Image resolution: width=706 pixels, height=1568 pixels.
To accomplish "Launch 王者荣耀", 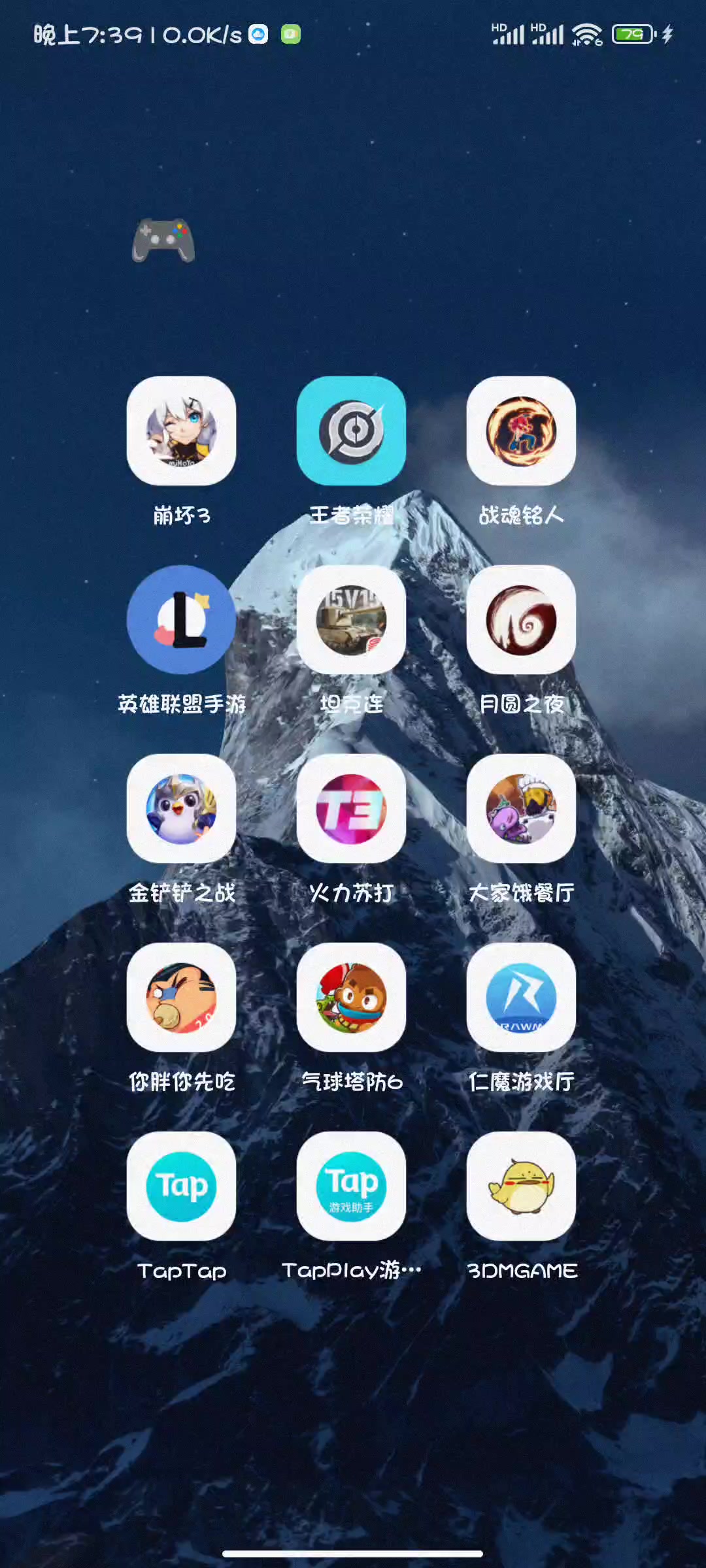I will pos(351,431).
